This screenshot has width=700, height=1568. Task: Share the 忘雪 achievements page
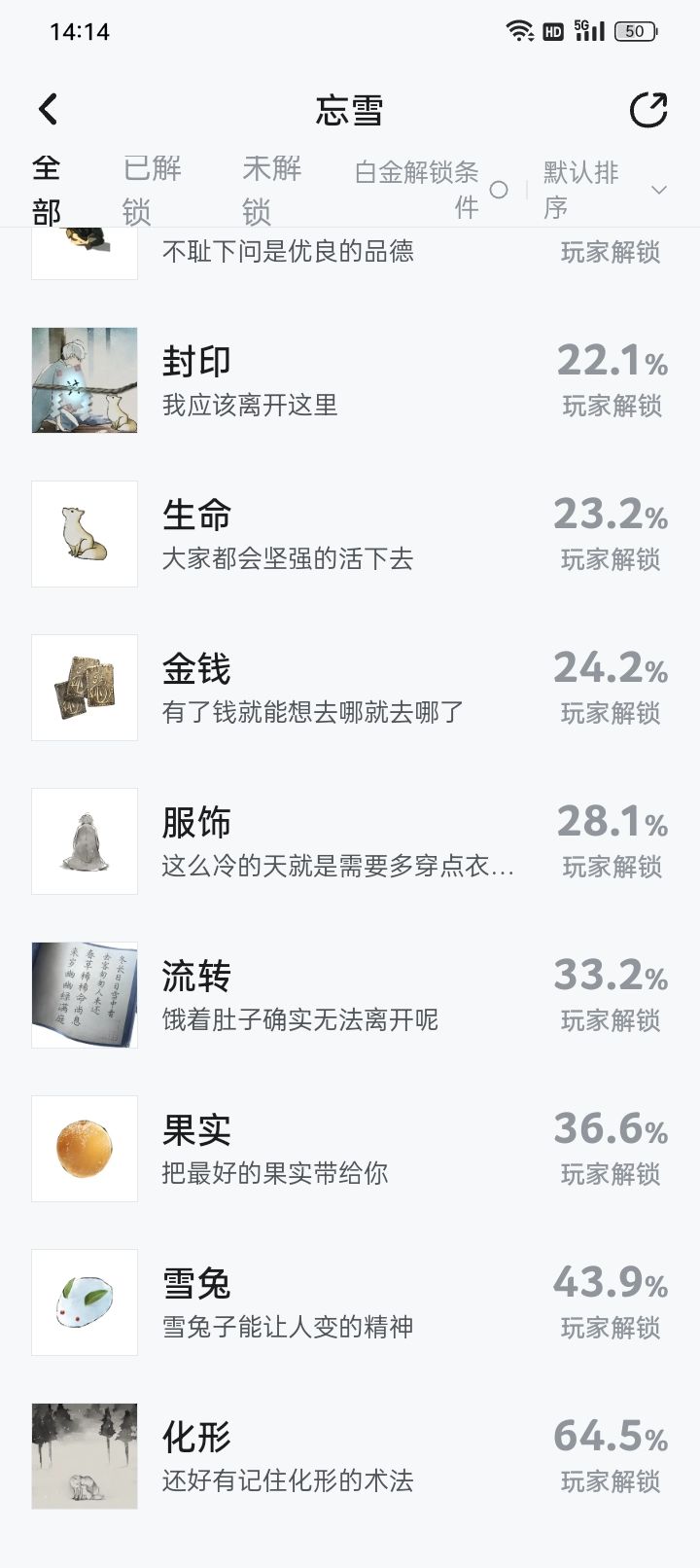point(648,110)
